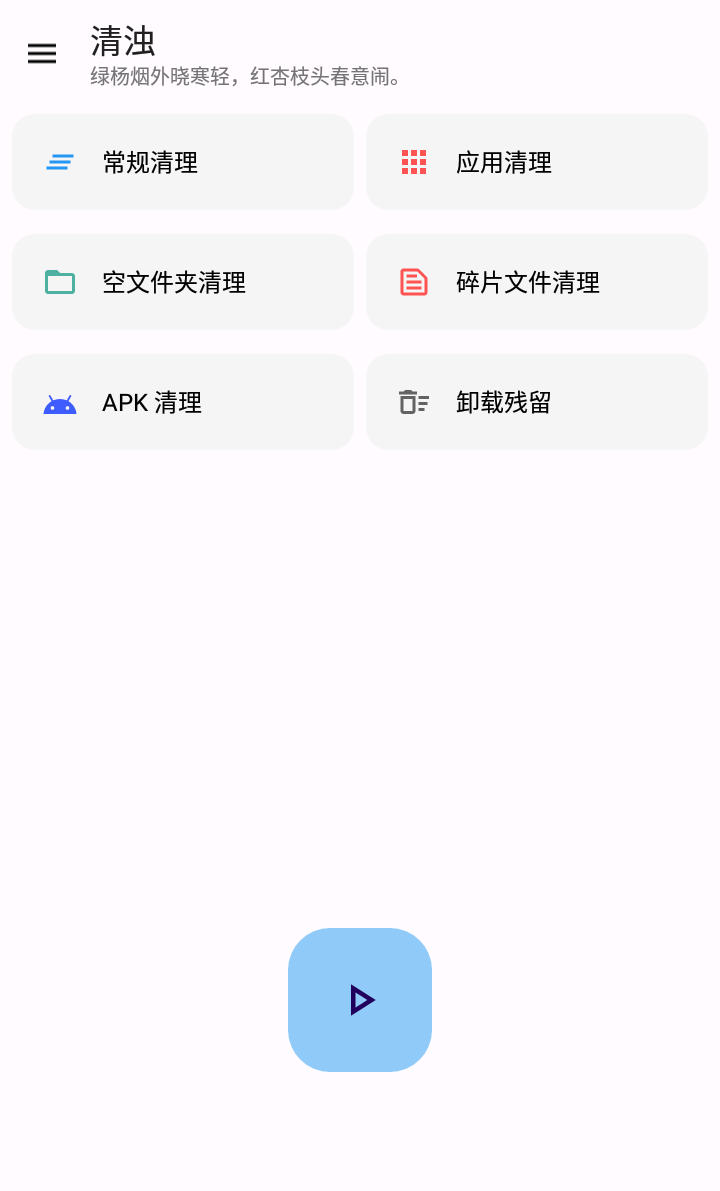Open 碎片文件清理 fragment file cleanup
Viewport: 720px width, 1191px height.
click(x=537, y=282)
